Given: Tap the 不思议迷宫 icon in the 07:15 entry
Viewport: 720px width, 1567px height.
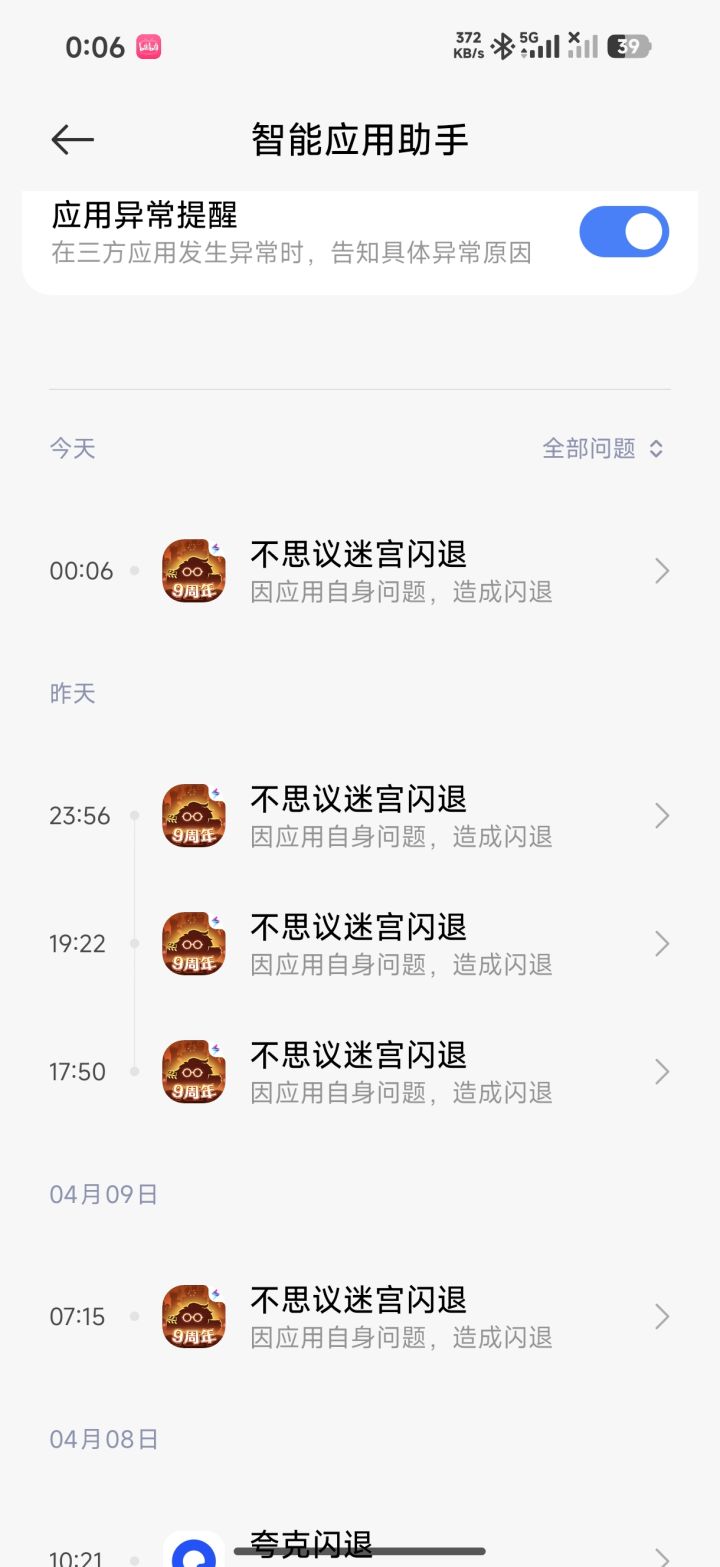Looking at the screenshot, I should pyautogui.click(x=193, y=1316).
